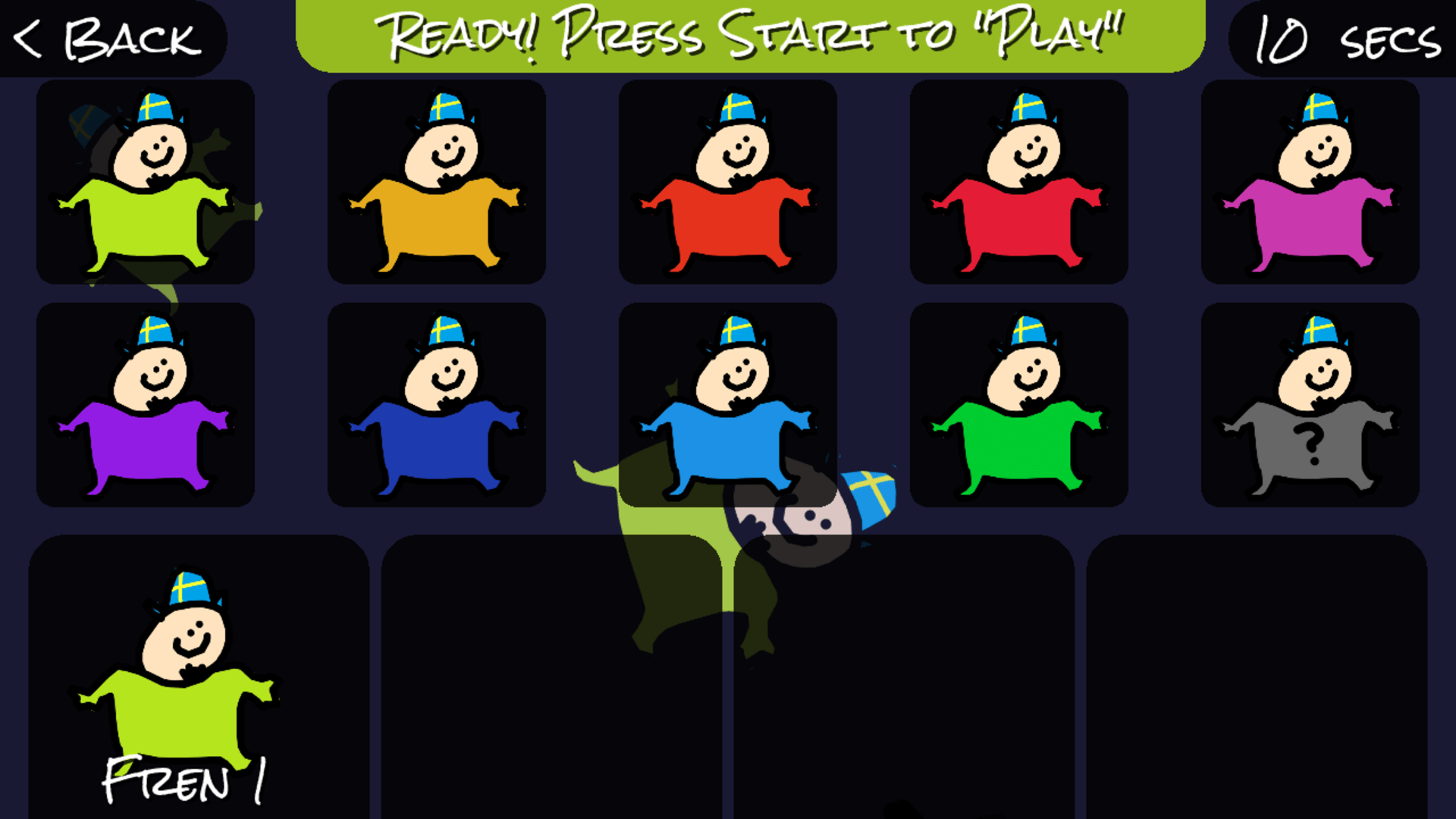Pick the dark blue character

tap(437, 405)
